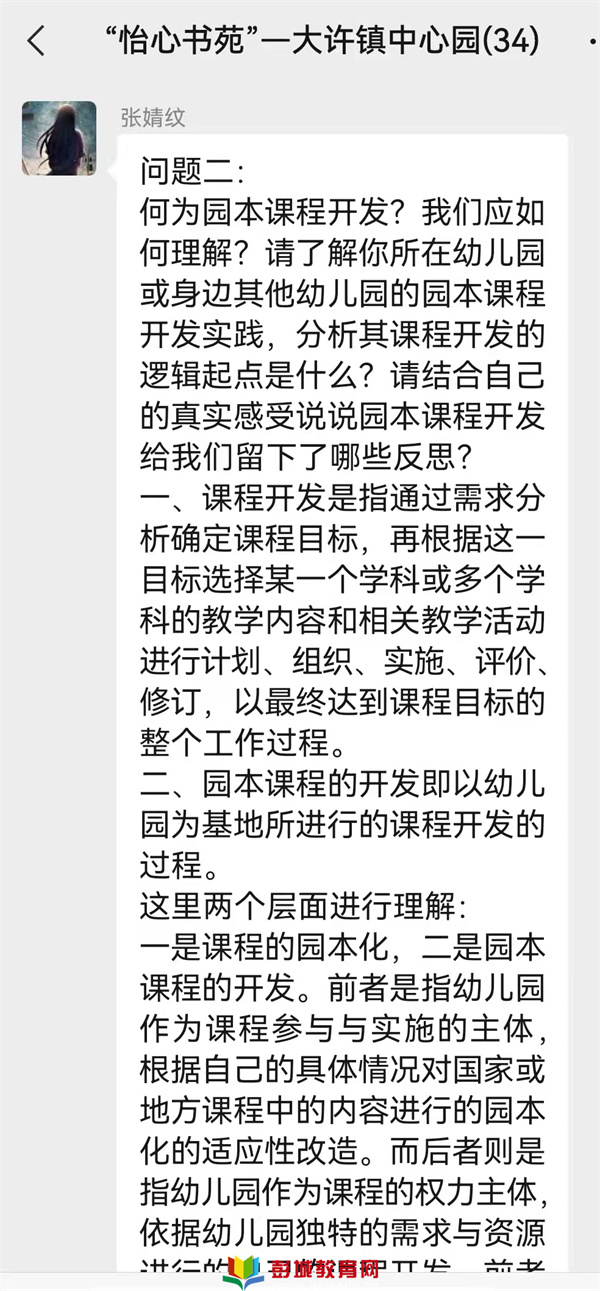Image resolution: width=600 pixels, height=1291 pixels.
Task: Go back from the group chat
Action: [x=37, y=41]
